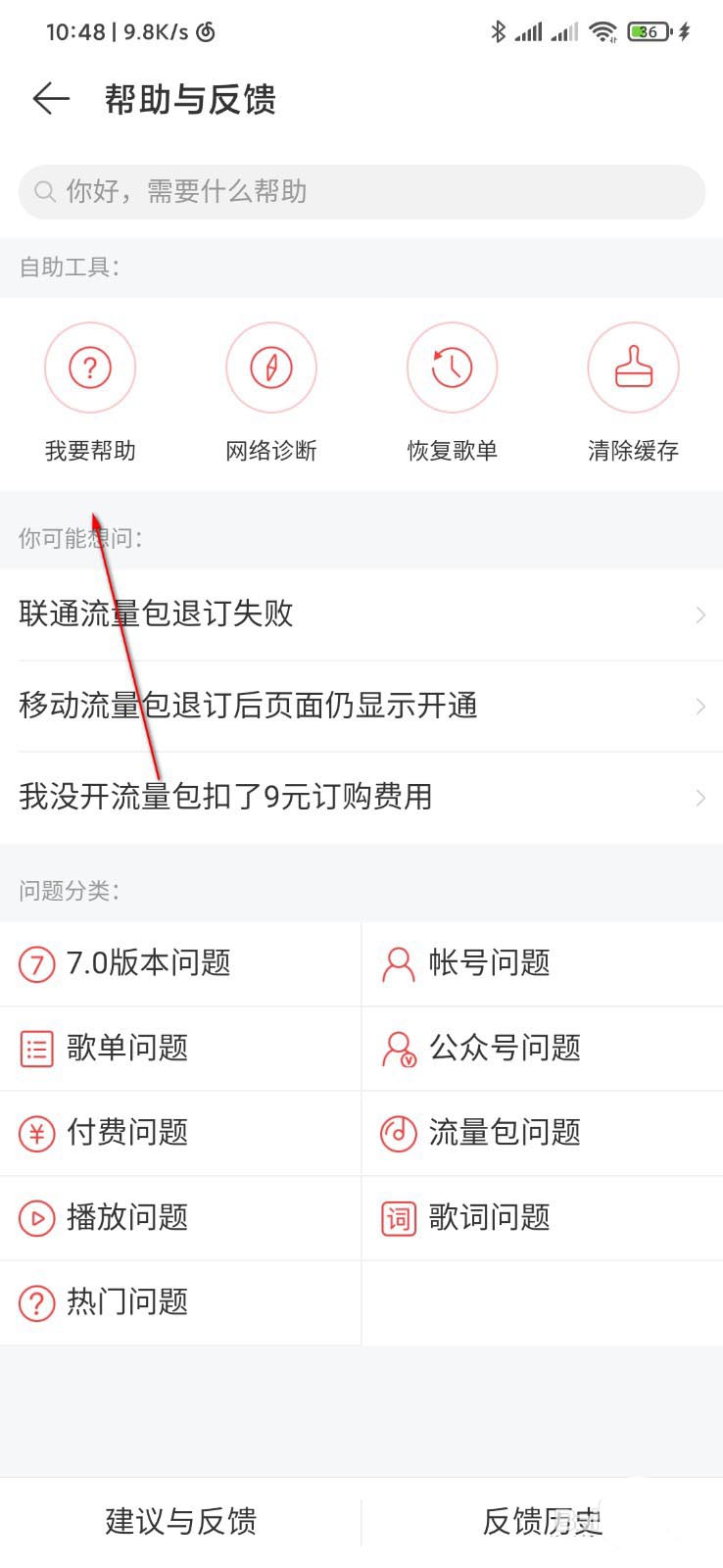Tap the 建议与反馈 button
723x1568 pixels.
point(181,1521)
